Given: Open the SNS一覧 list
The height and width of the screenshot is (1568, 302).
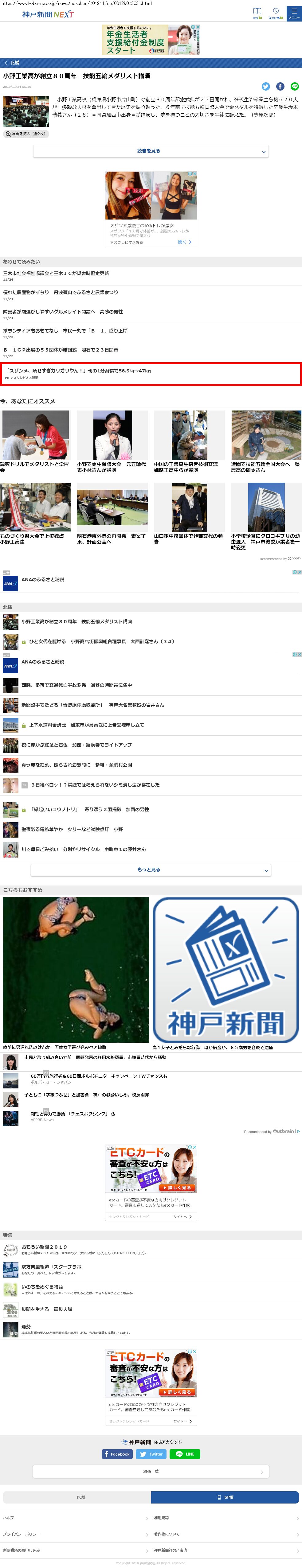Looking at the screenshot, I should (x=151, y=1471).
